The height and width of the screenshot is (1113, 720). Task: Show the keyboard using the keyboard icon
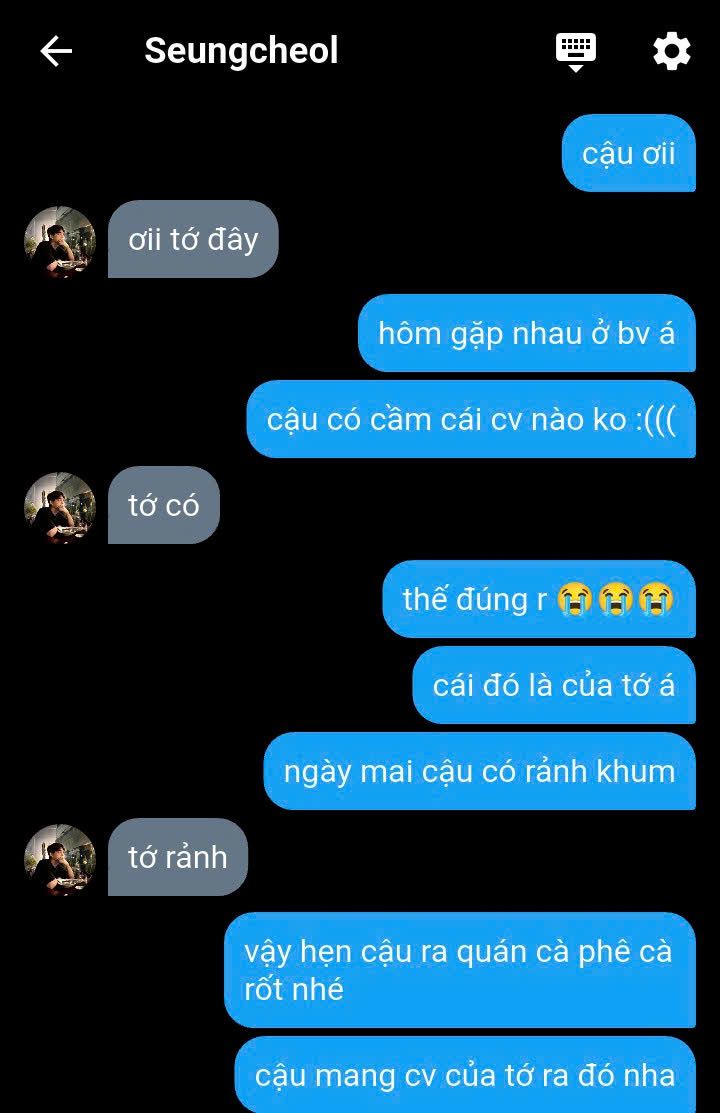point(576,51)
